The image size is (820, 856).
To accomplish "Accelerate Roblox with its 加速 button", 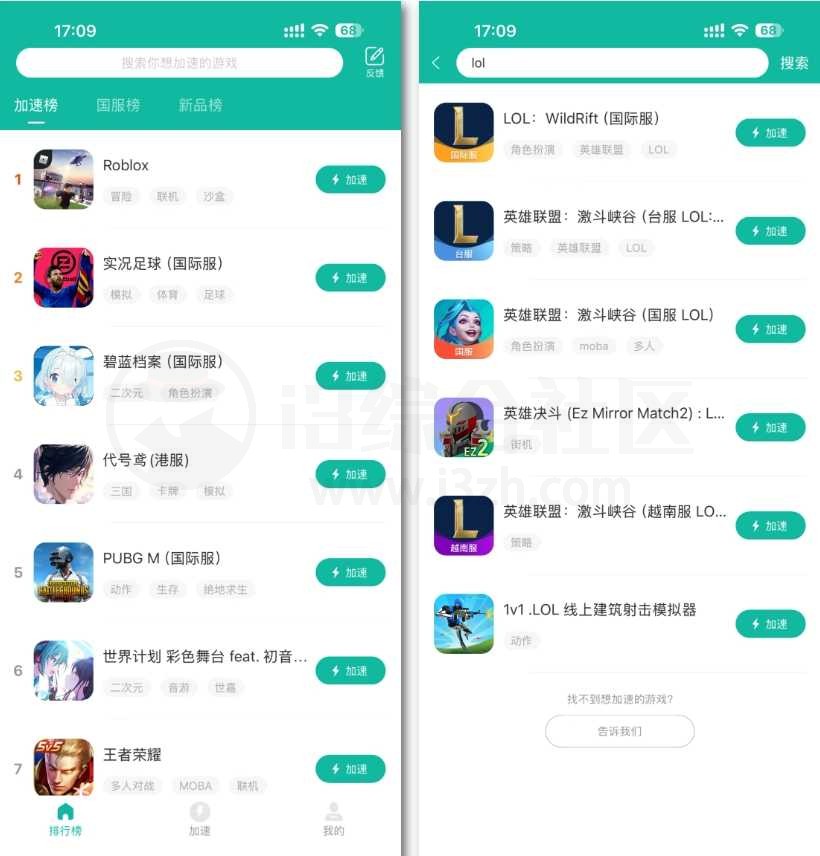I will point(350,180).
